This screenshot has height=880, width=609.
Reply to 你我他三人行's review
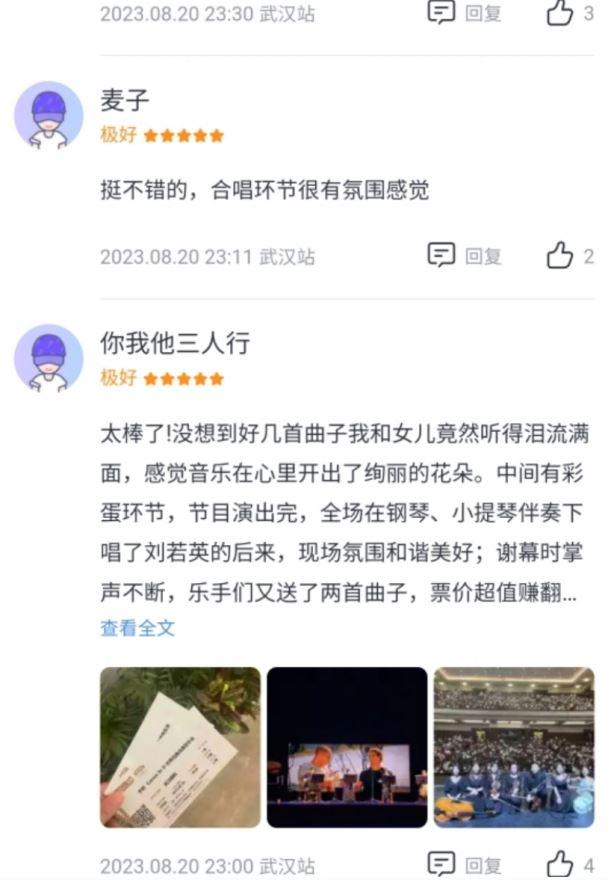tap(465, 864)
